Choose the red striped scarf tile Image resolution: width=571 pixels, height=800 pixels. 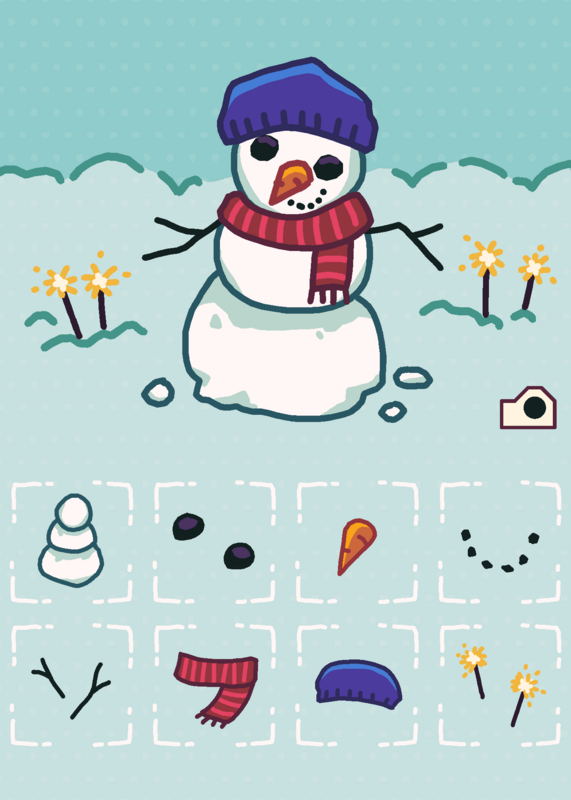pyautogui.click(x=214, y=685)
